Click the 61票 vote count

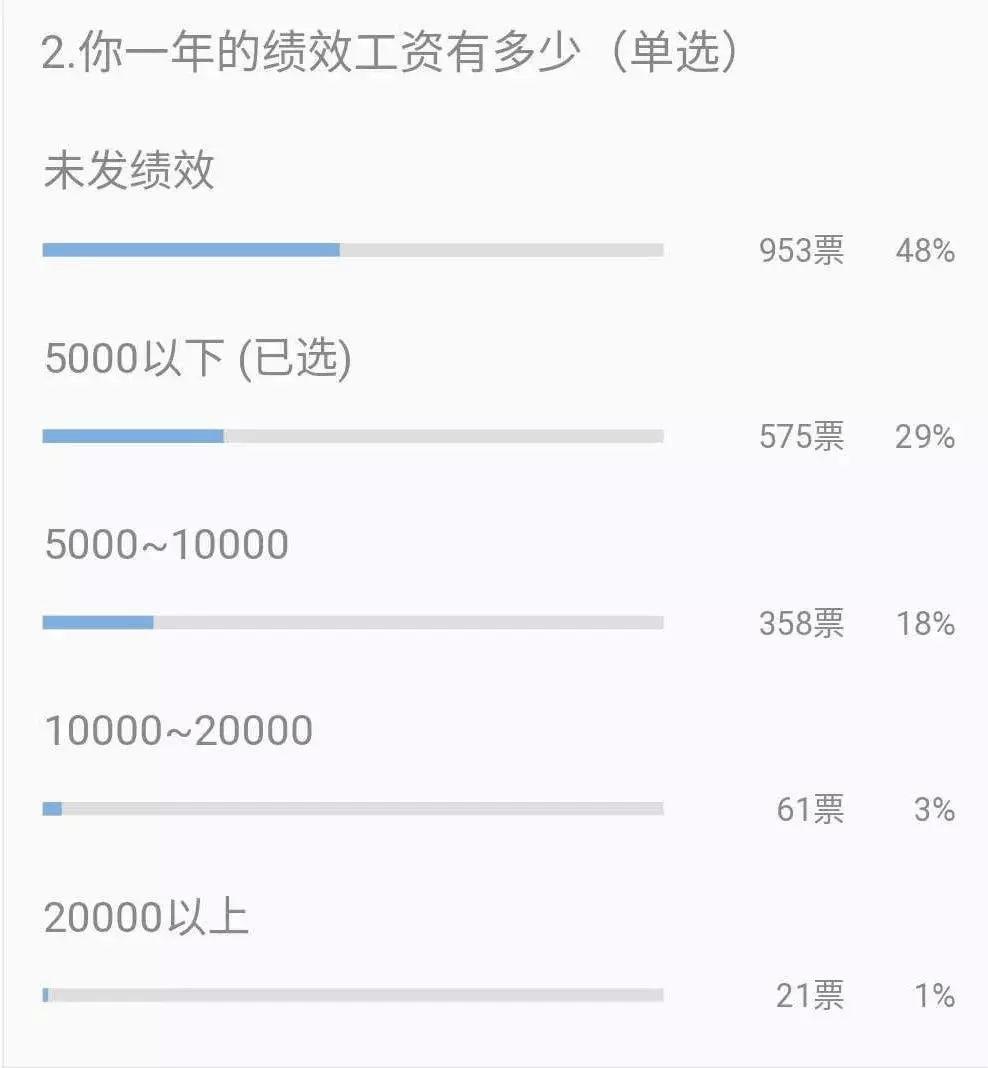coord(810,808)
